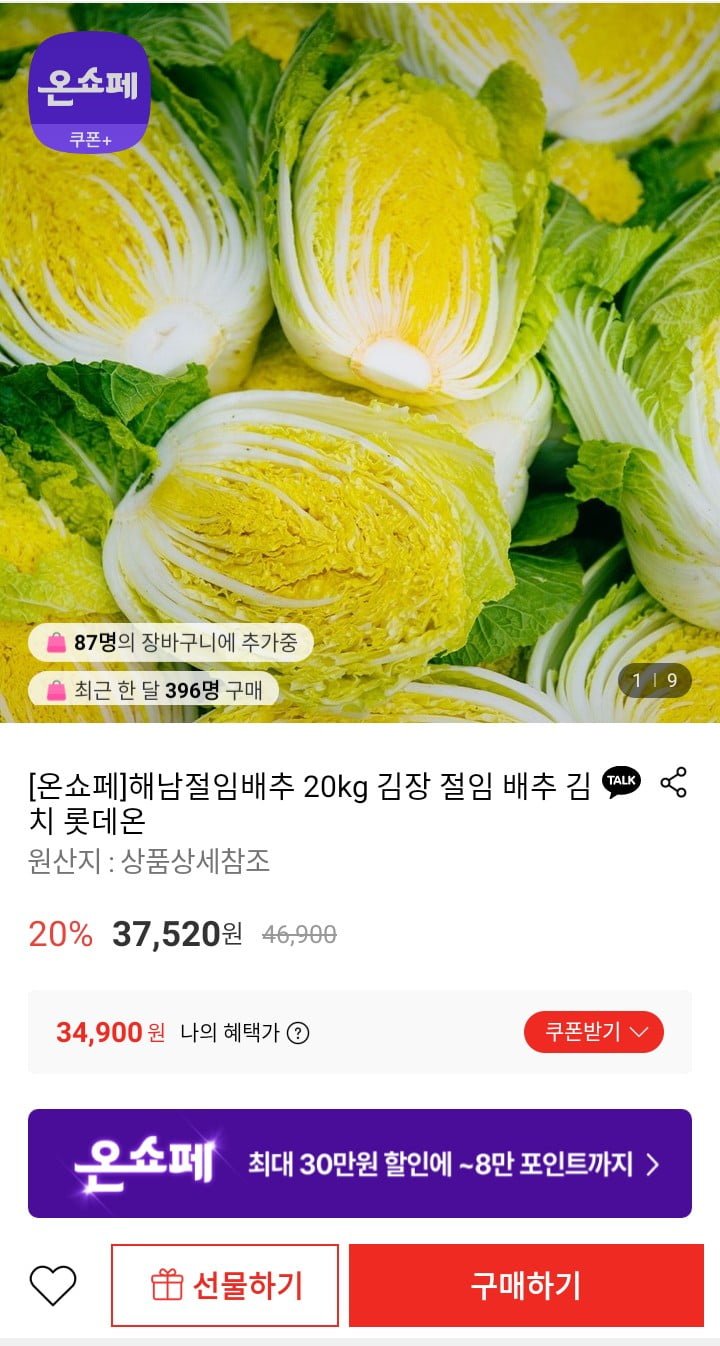Open the 온쇼페 discount banner
The image size is (720, 1346).
pyautogui.click(x=360, y=1163)
